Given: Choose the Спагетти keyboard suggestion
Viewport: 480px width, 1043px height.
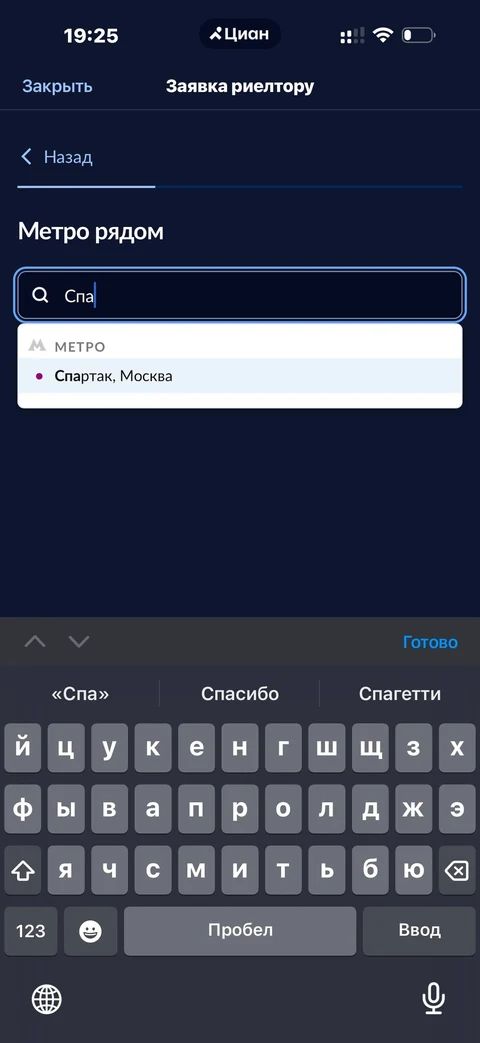Looking at the screenshot, I should tap(400, 694).
